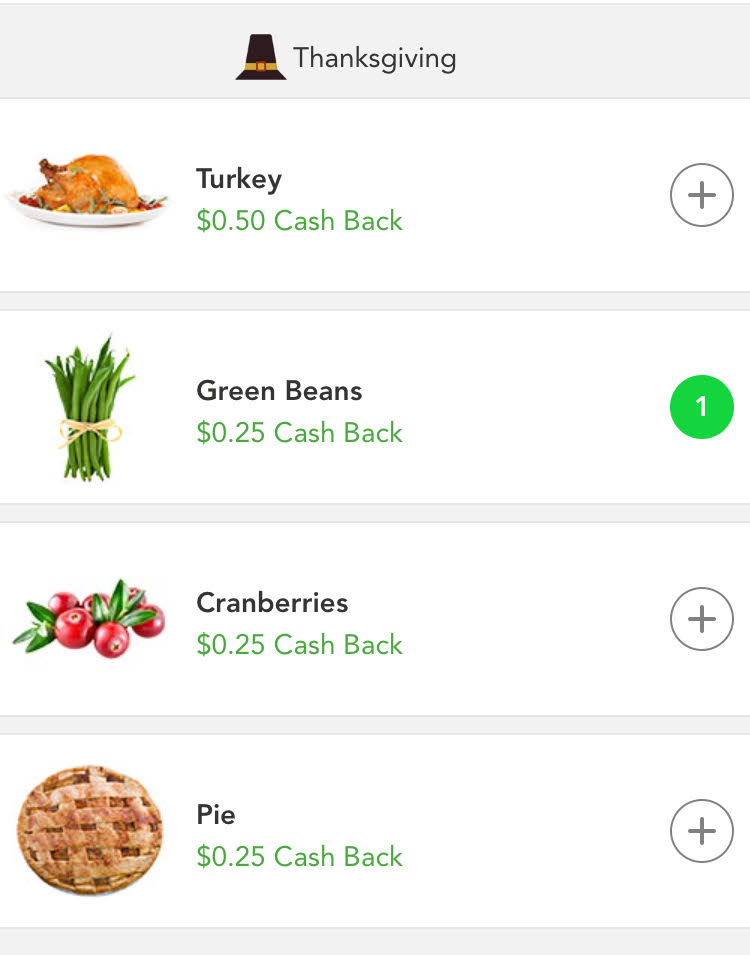Add the Pie cash back offer

pos(701,831)
